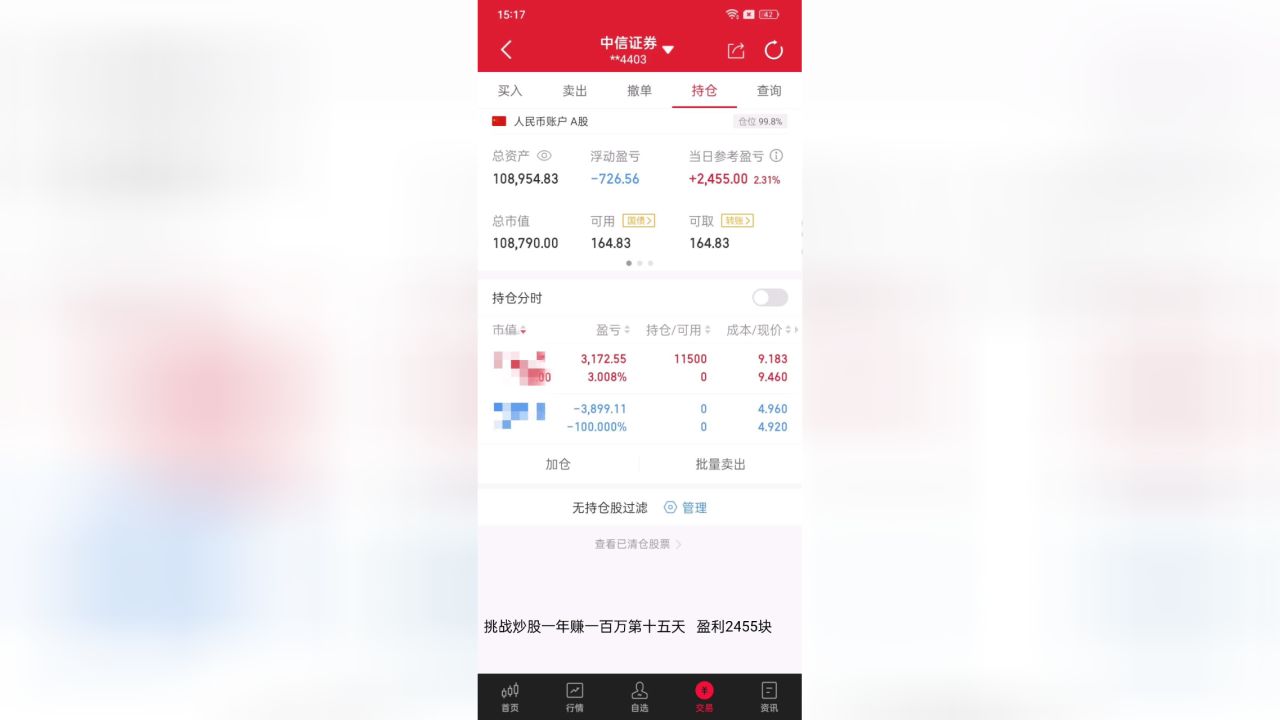Tap the 国债 chip beside 可用

point(638,221)
